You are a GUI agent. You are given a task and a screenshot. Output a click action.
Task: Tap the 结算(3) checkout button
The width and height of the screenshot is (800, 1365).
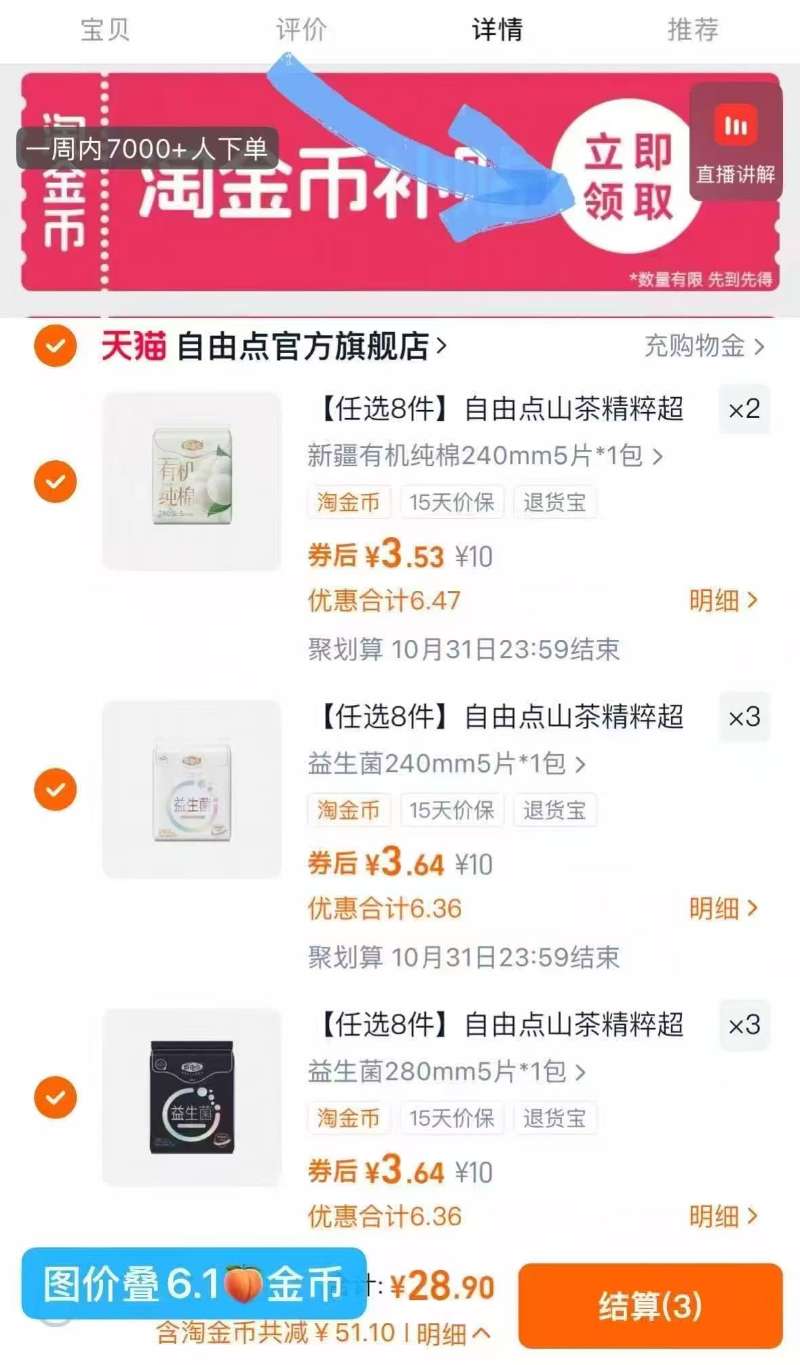coord(649,1306)
